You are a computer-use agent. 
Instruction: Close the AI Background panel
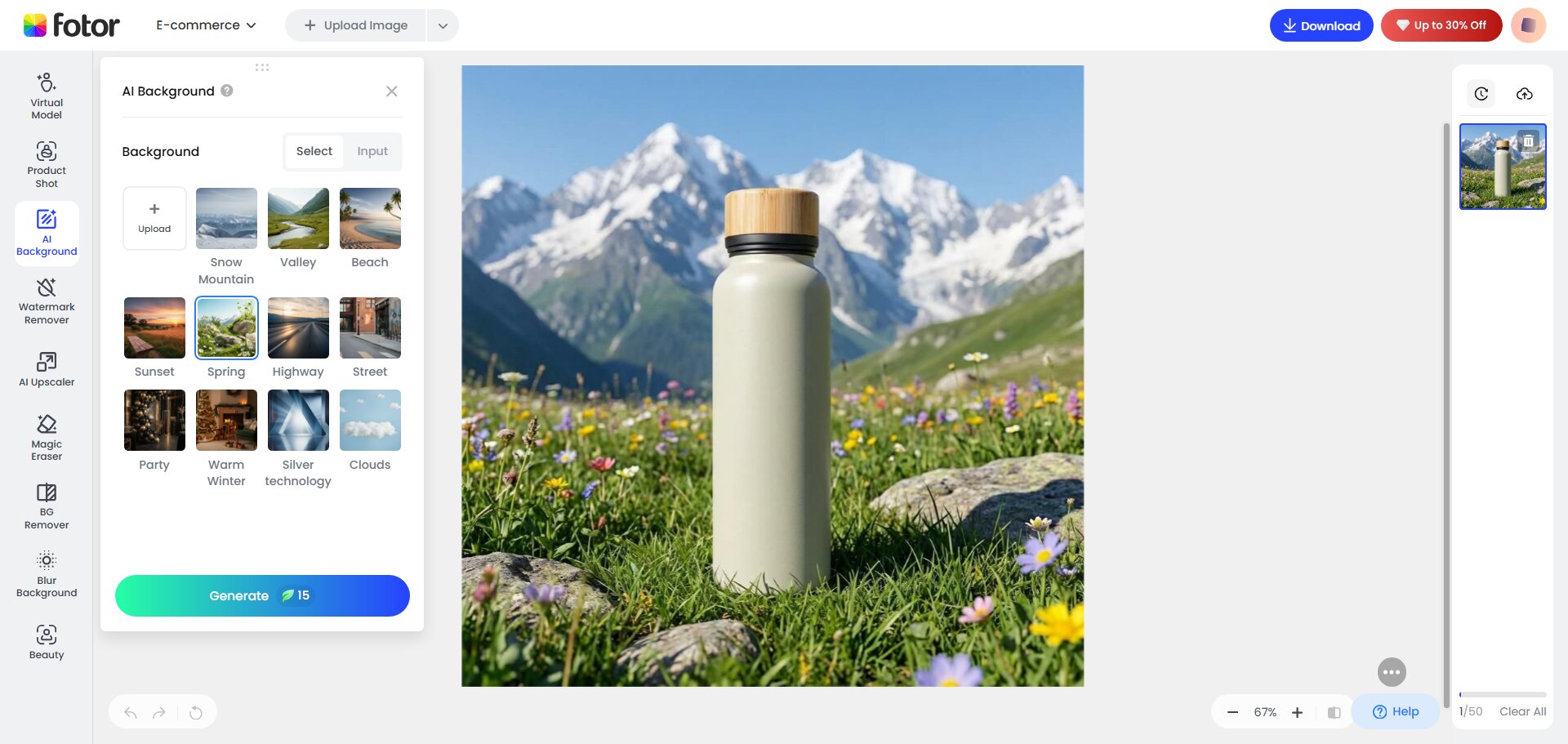(392, 91)
